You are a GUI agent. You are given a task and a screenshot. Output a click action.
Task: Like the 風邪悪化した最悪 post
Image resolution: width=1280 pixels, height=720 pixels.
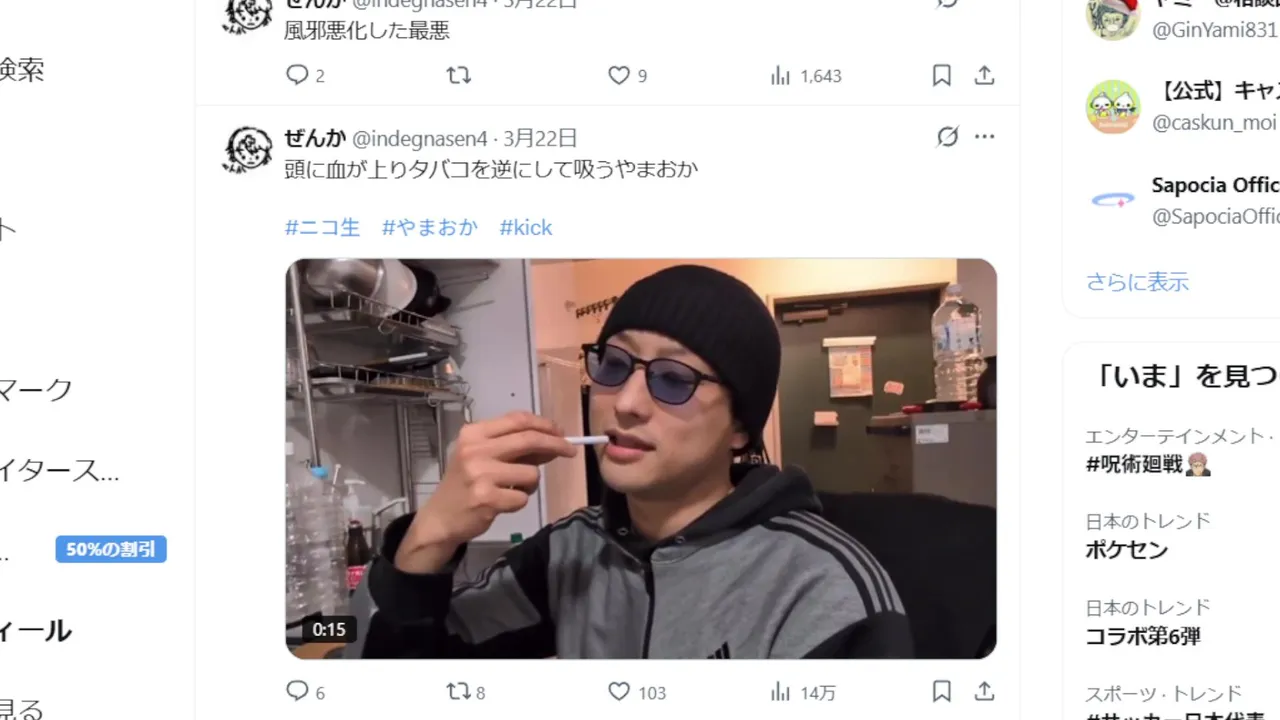pyautogui.click(x=620, y=75)
